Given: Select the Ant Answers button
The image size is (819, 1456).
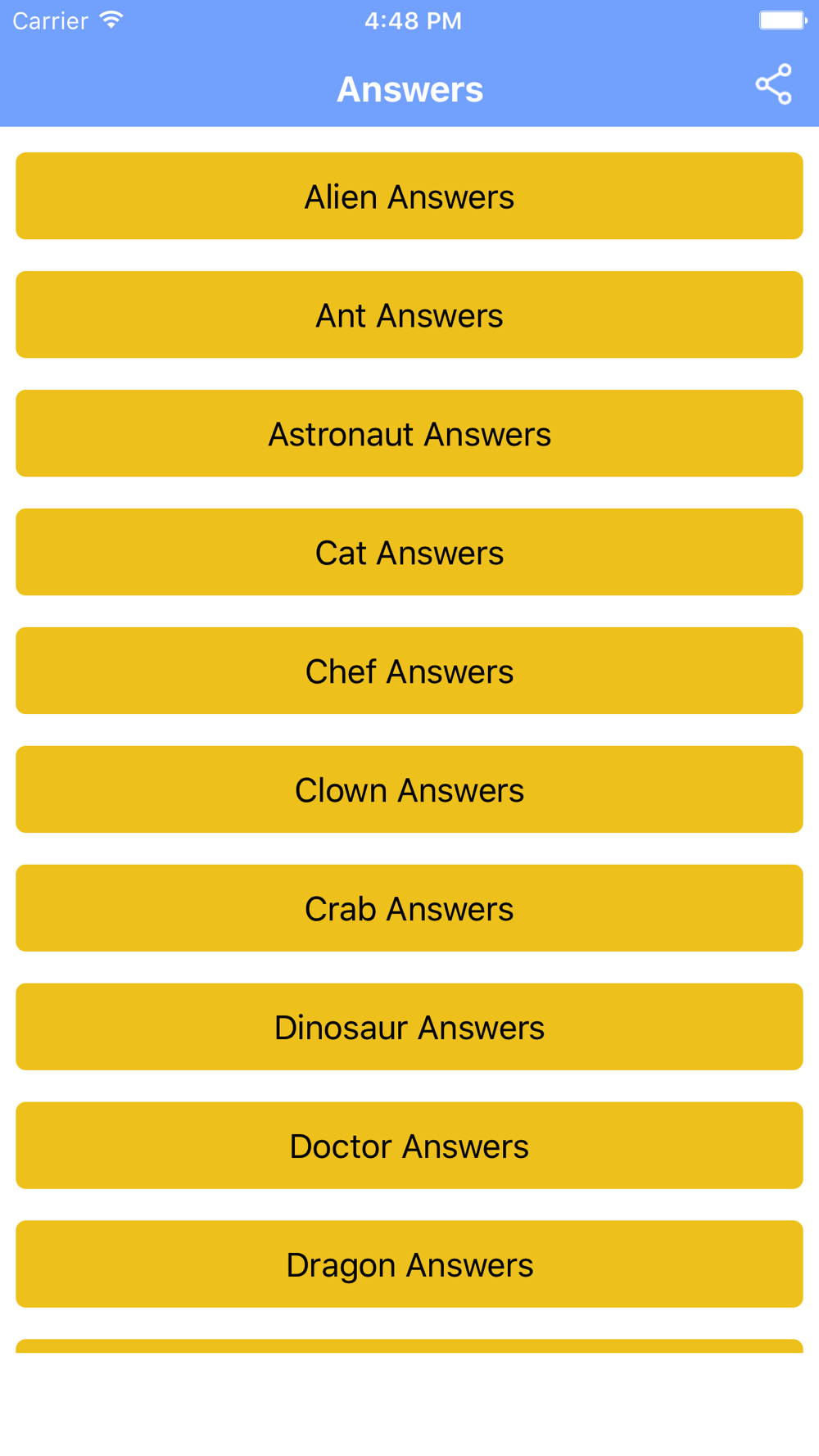Looking at the screenshot, I should (409, 314).
